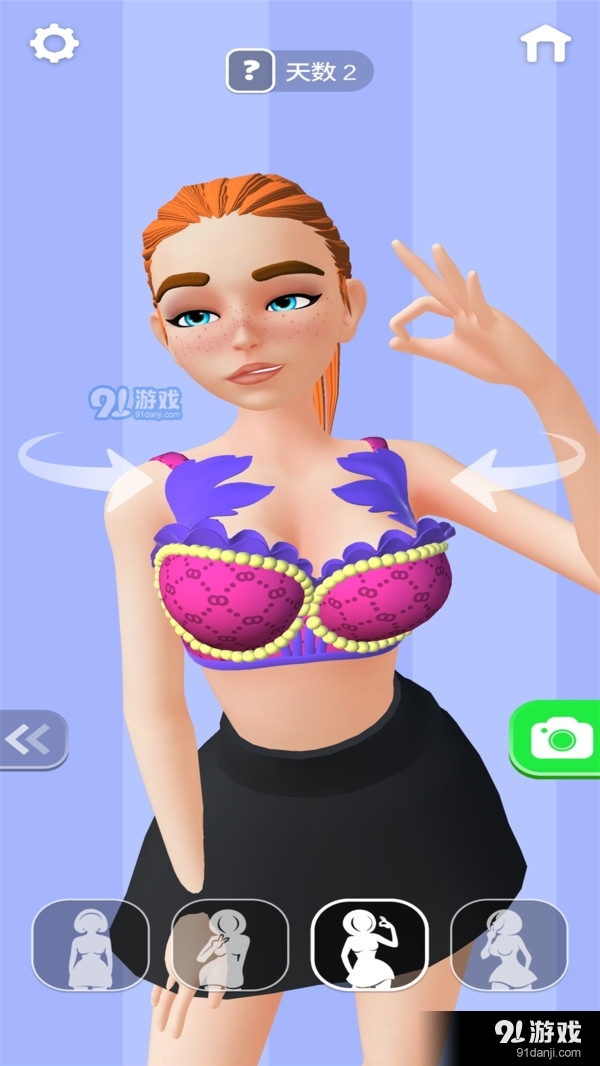This screenshot has height=1066, width=600.
Task: Select the fourth pose thumbnail
Action: coord(509,945)
